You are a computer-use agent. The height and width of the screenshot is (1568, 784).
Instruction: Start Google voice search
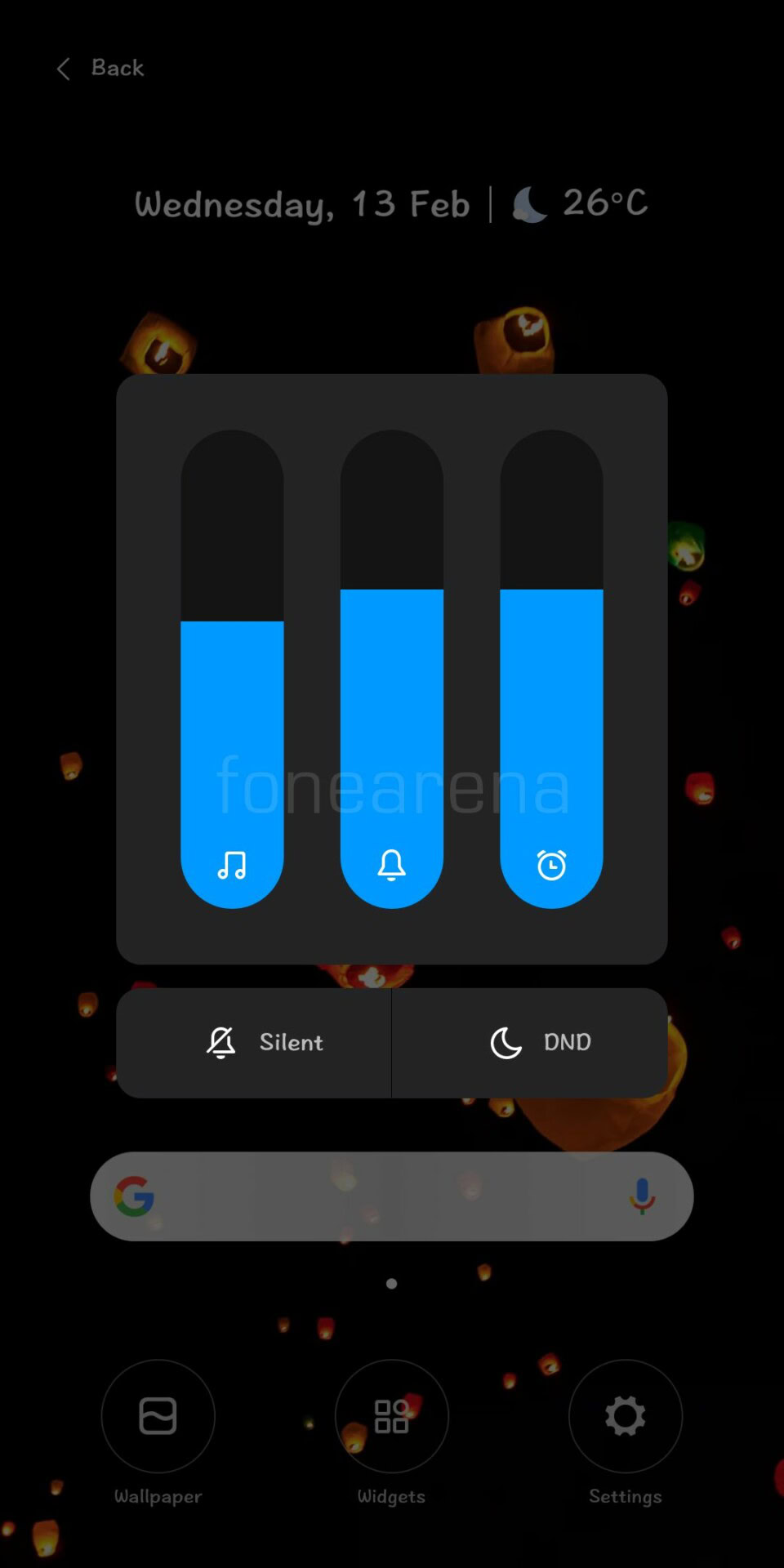click(642, 1196)
